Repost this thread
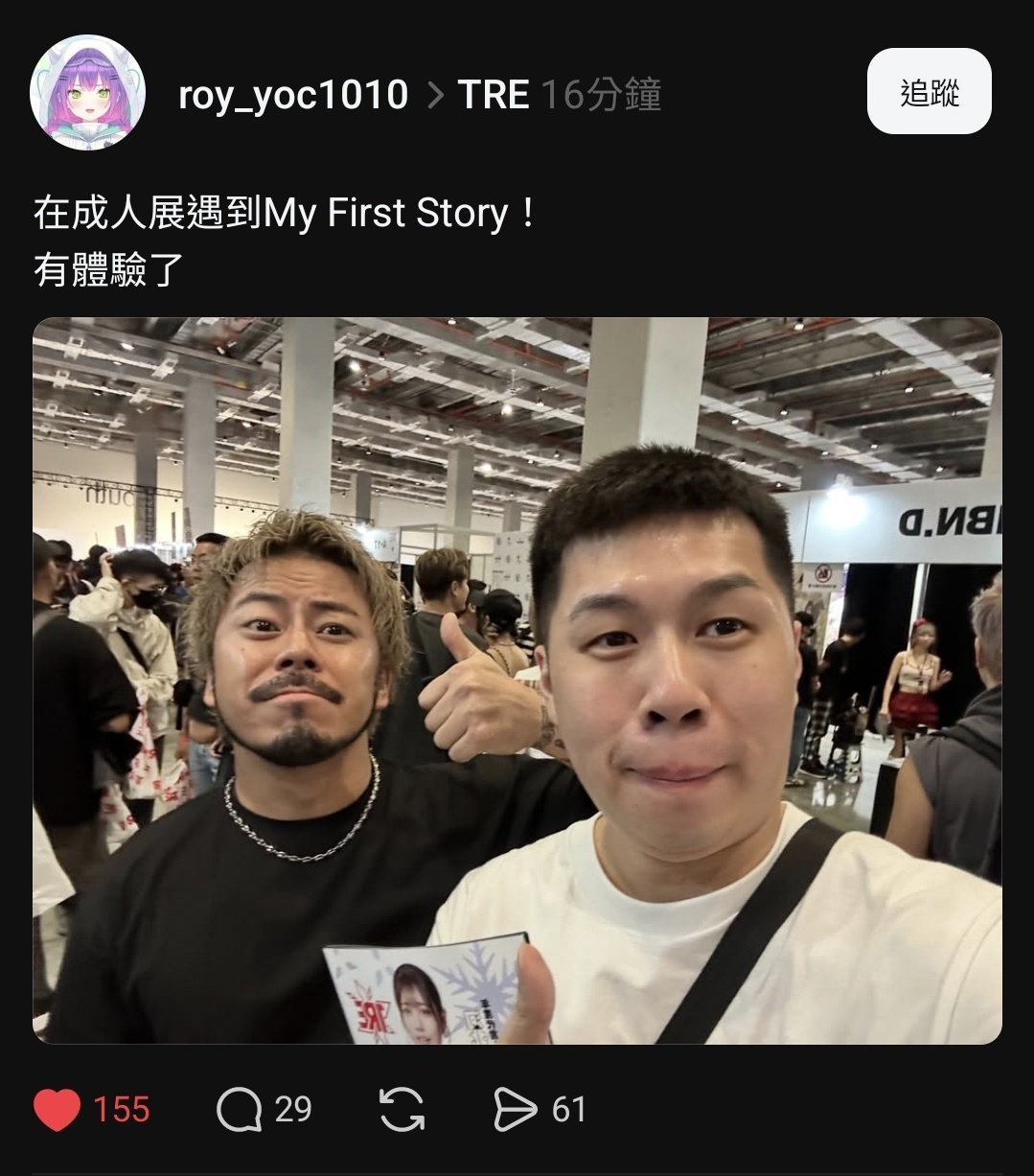Viewport: 1034px width, 1176px height. tap(402, 1110)
